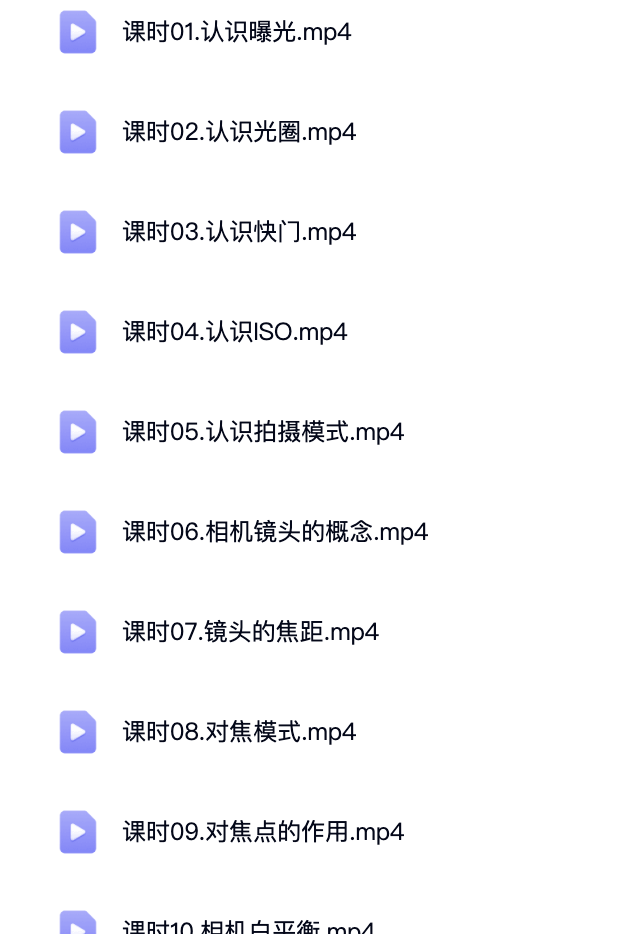Choose the file 课时09.对焦点的作用.mp4
Viewport: 640px width, 934px height.
tap(263, 832)
